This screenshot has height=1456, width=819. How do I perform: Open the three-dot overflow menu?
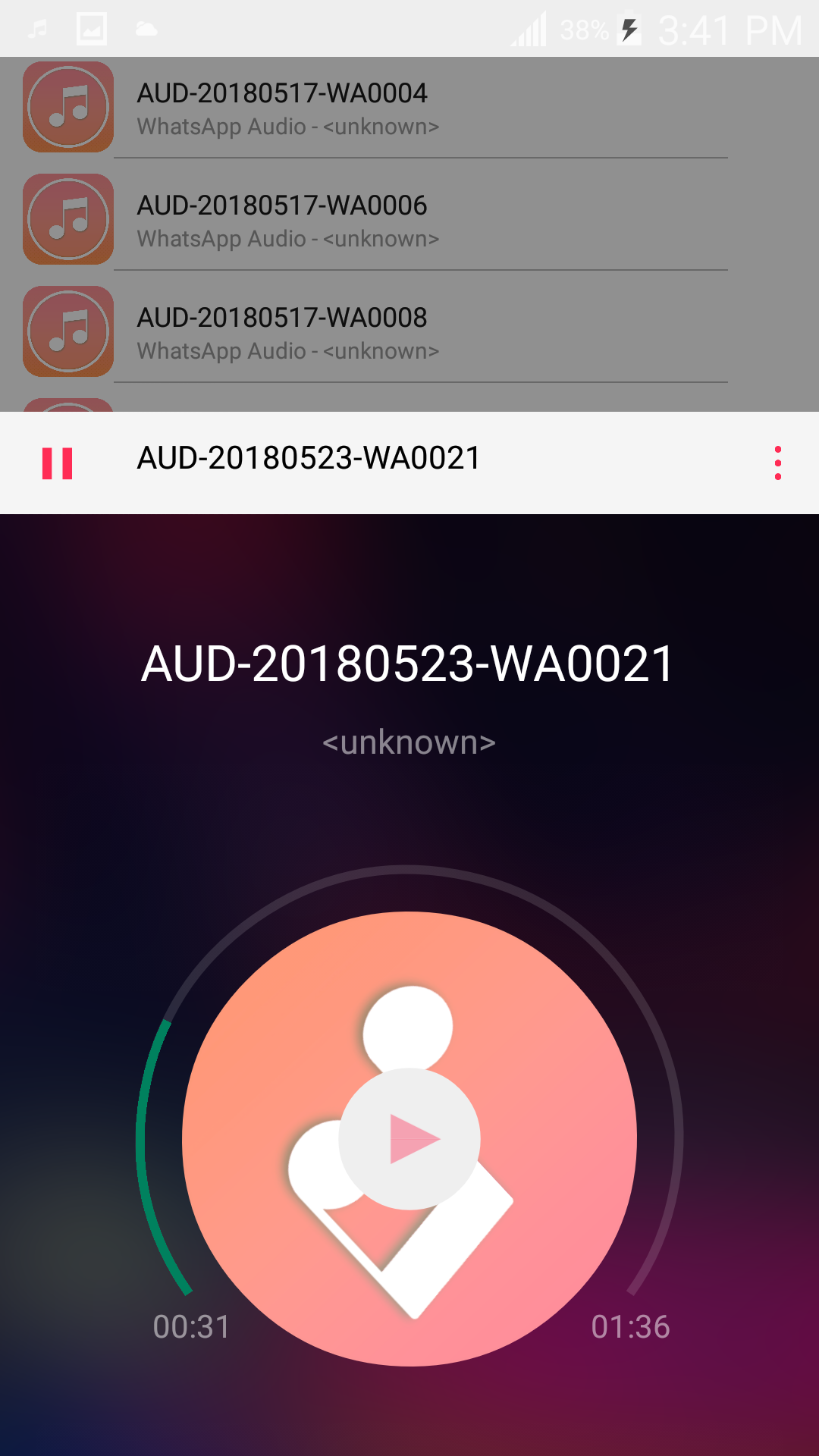click(x=777, y=463)
